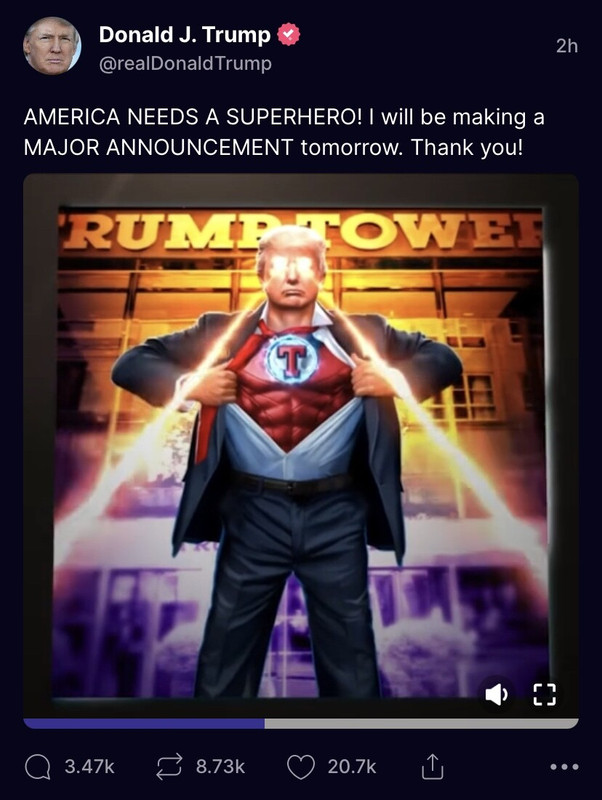Share this post via the share icon
This screenshot has width=602, height=800.
(x=432, y=767)
